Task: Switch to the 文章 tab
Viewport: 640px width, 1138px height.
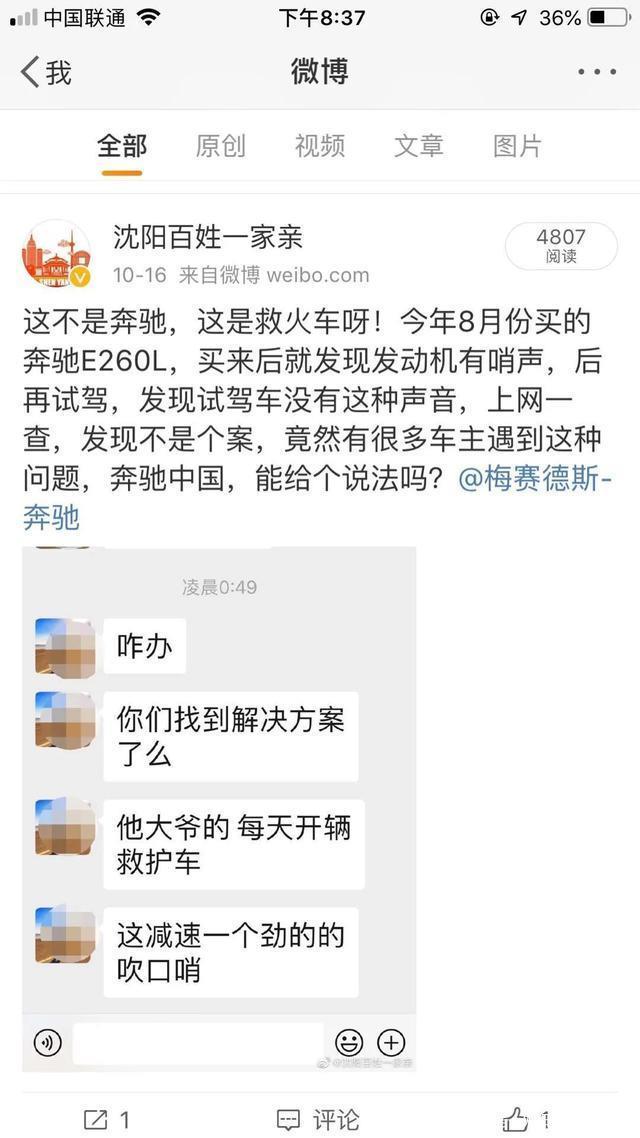Action: click(418, 146)
